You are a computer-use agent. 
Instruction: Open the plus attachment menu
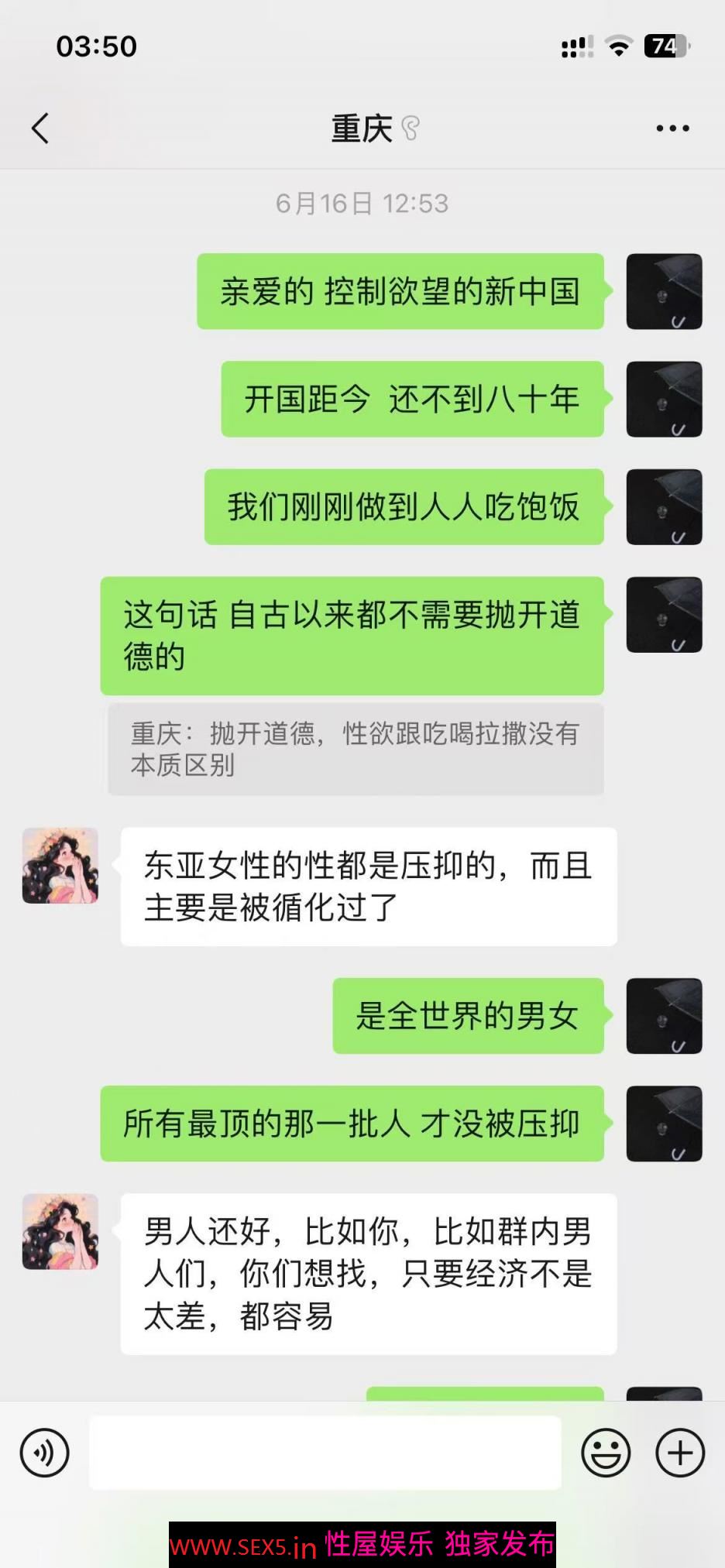pyautogui.click(x=679, y=1453)
